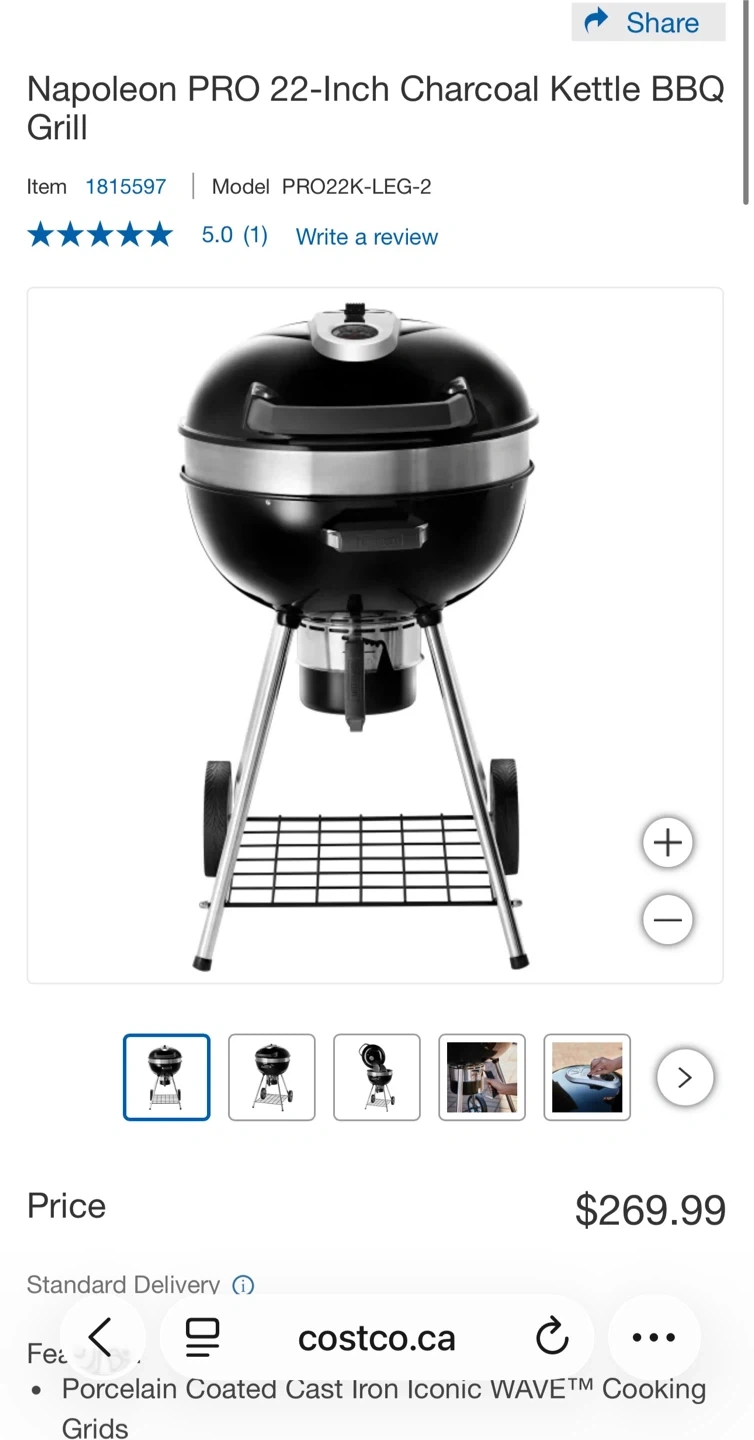The height and width of the screenshot is (1440, 754).
Task: Tap the costco.ca address bar
Action: coord(377,1338)
